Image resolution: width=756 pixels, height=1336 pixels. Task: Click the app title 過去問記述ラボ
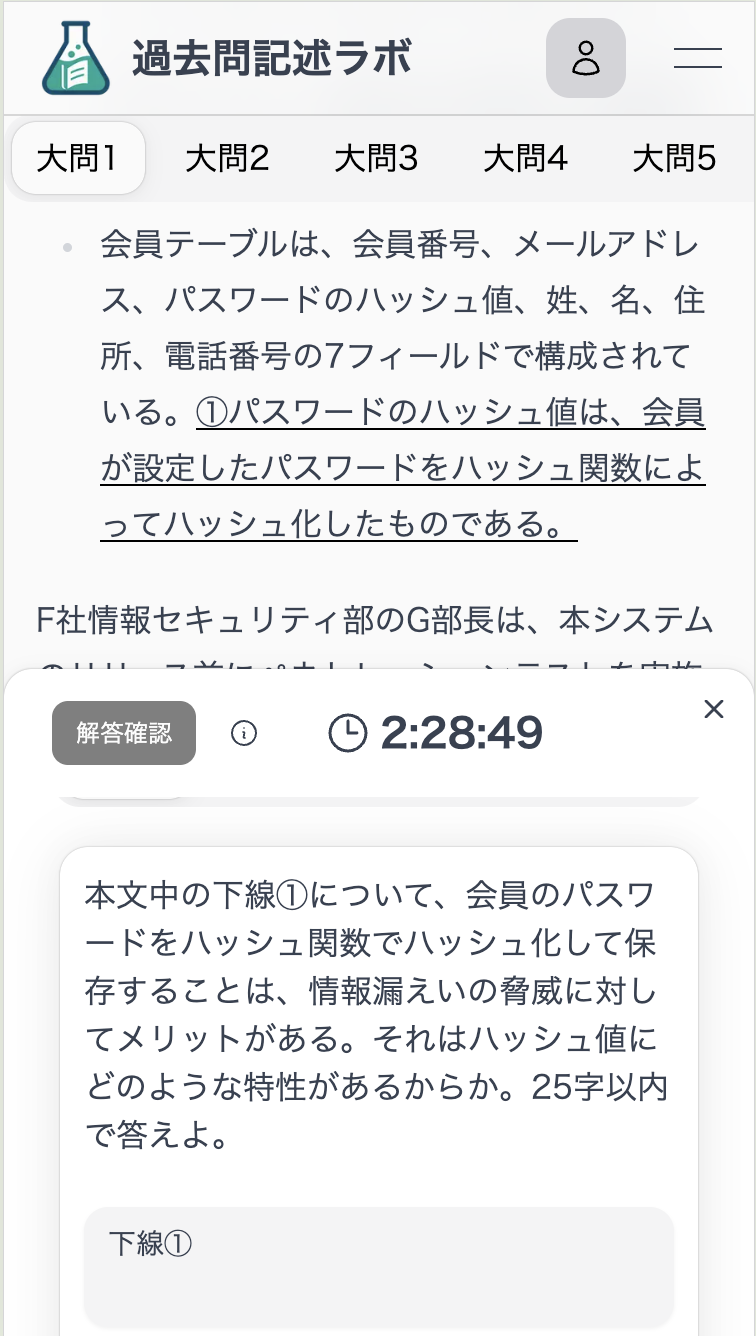(272, 58)
